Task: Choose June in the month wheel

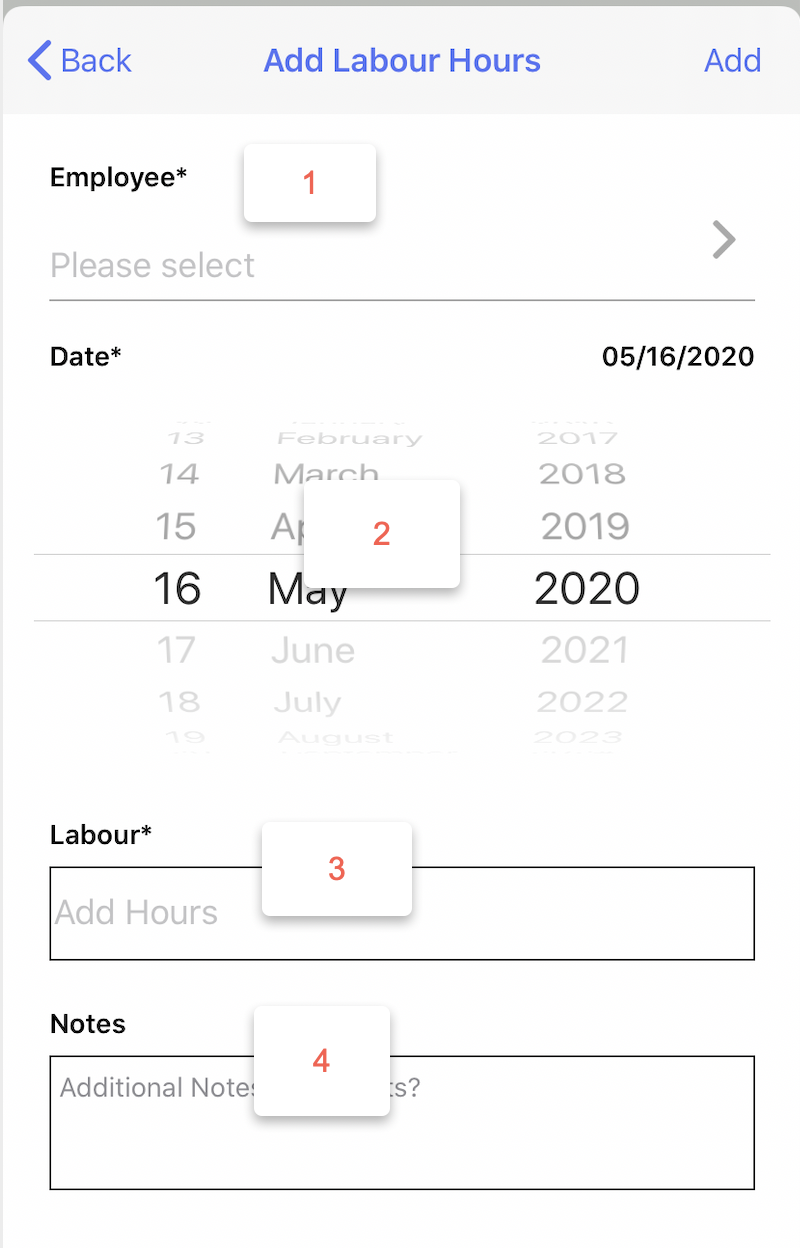Action: (x=313, y=651)
